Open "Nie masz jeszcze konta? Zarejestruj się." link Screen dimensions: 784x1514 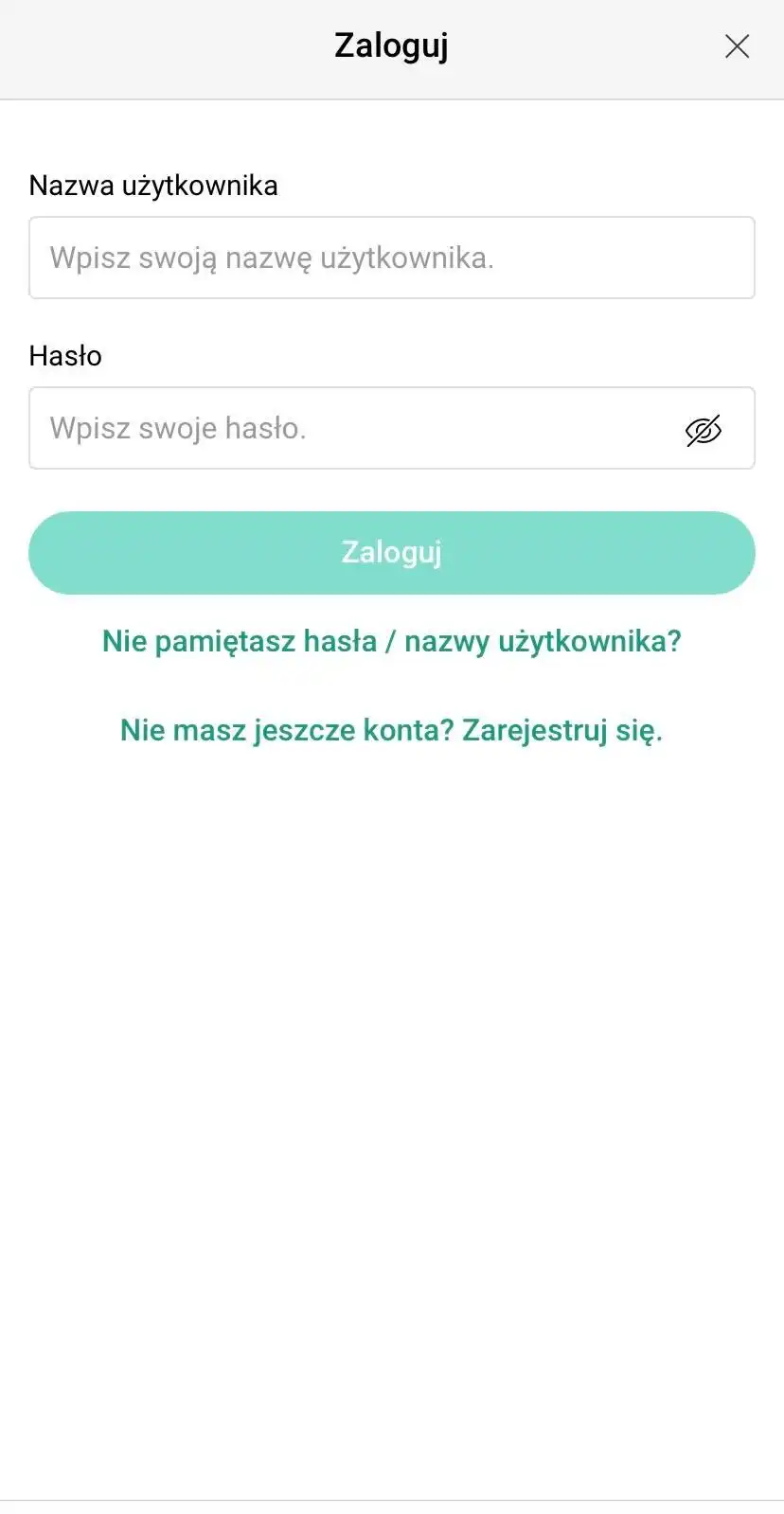tap(391, 730)
